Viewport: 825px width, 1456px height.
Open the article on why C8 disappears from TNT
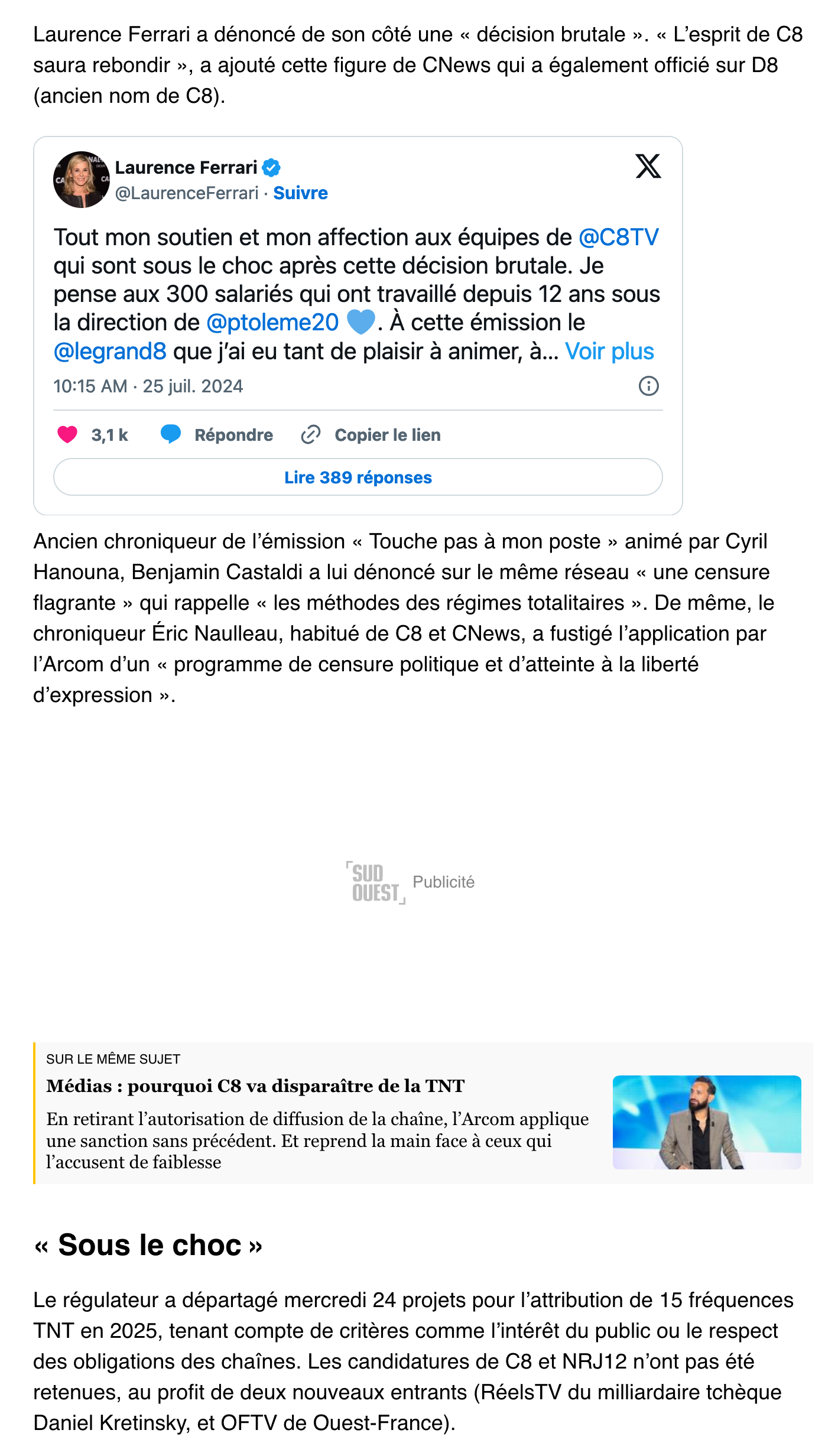click(255, 1086)
